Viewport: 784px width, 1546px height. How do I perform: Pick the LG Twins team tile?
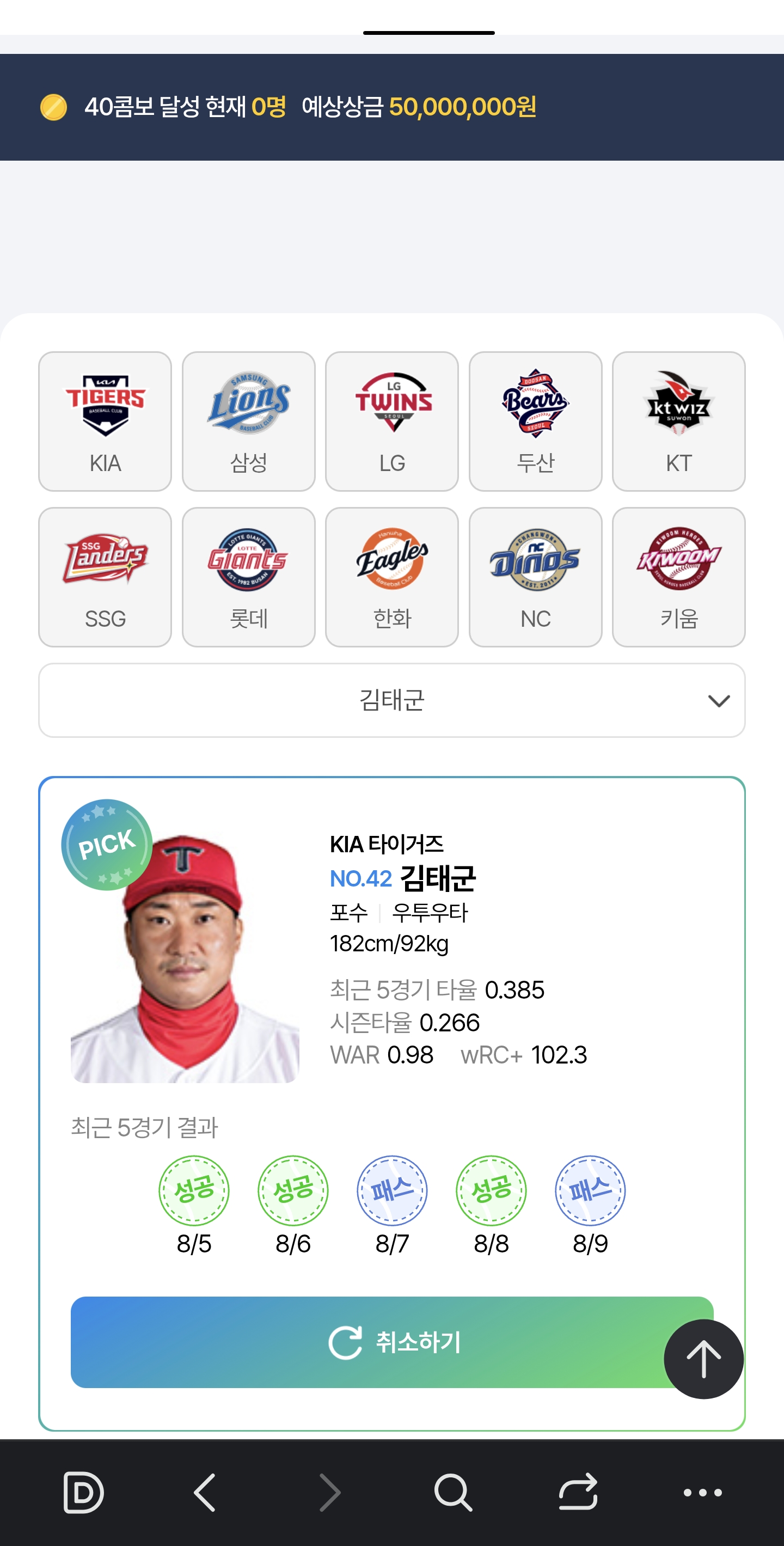pyautogui.click(x=391, y=421)
